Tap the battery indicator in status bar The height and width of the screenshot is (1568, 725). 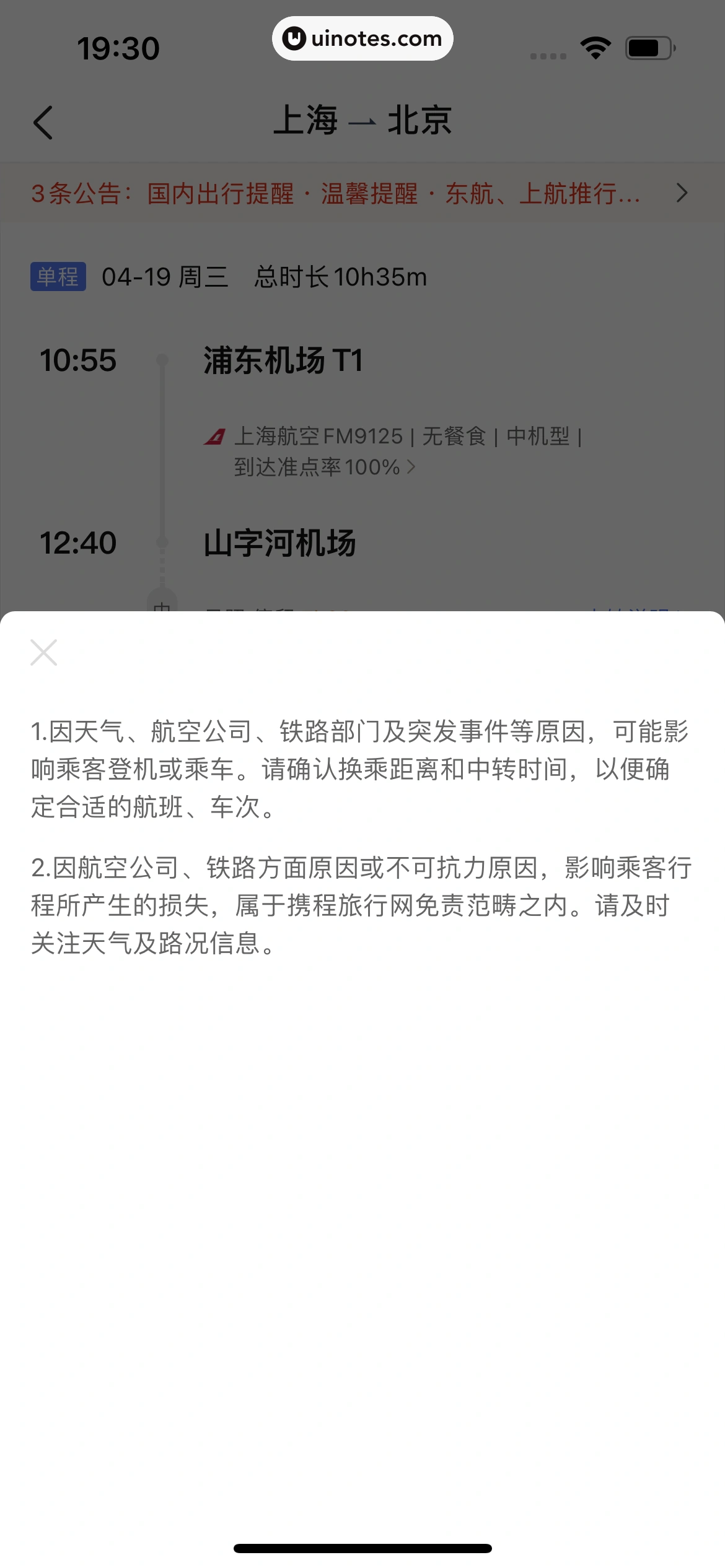coord(647,46)
